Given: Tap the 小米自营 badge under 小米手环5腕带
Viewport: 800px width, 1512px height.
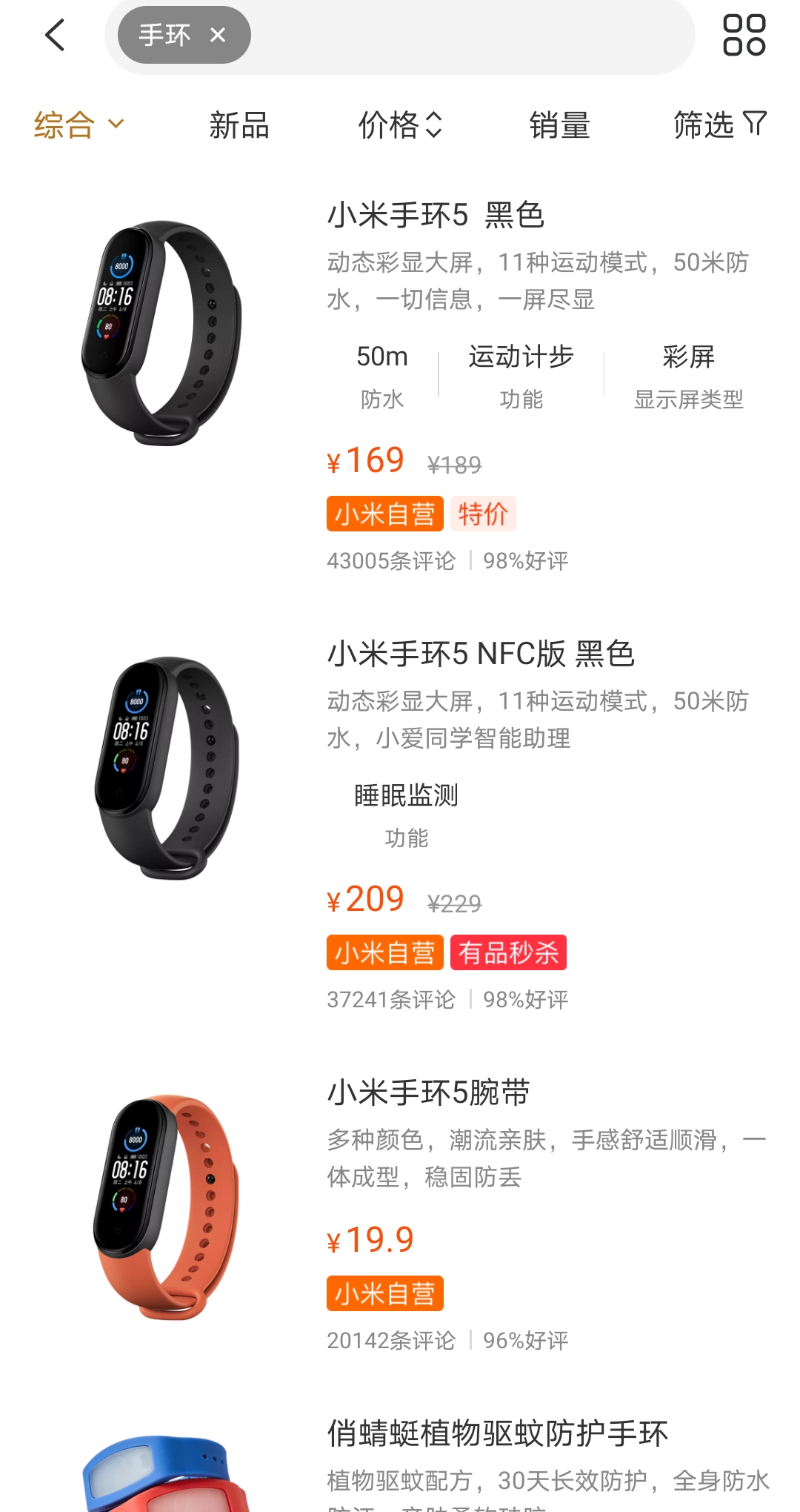Looking at the screenshot, I should (x=384, y=1293).
